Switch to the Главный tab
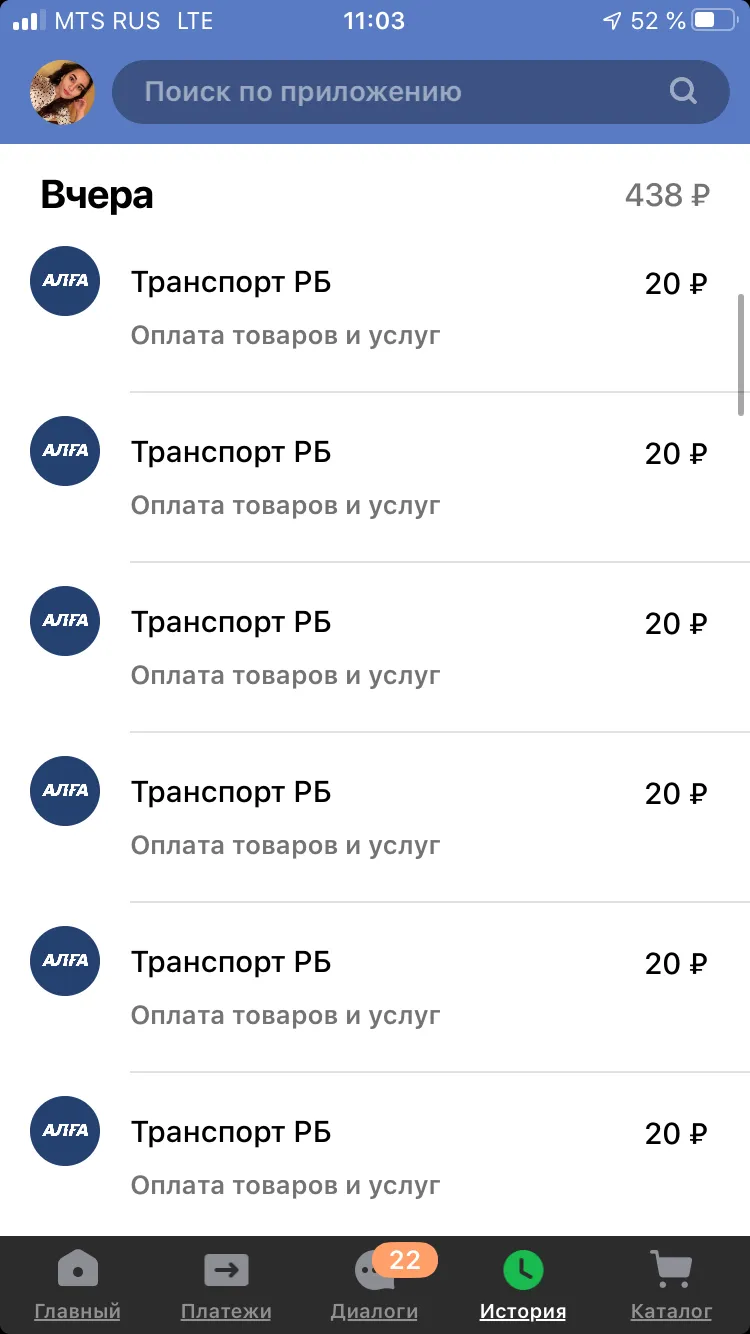The height and width of the screenshot is (1334, 750). coord(77,1285)
